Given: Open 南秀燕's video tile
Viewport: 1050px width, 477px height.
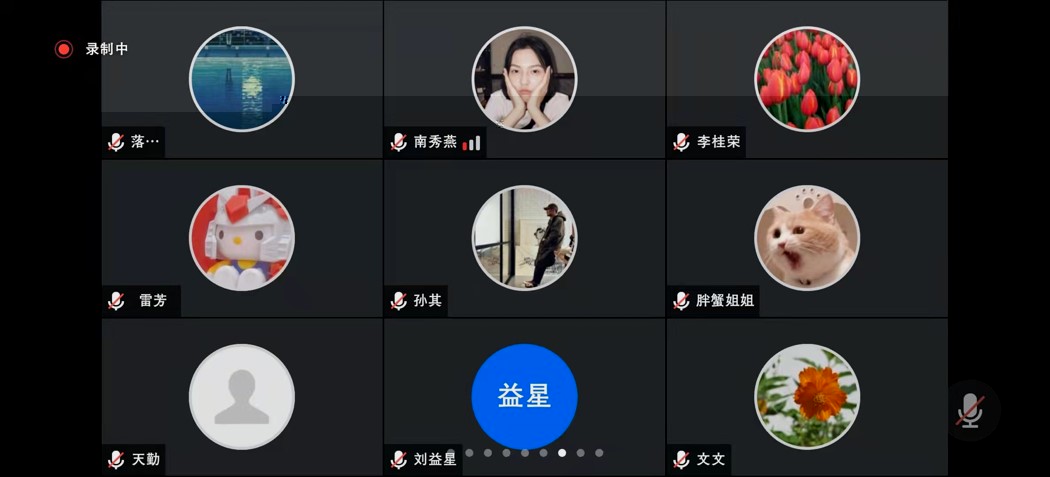Looking at the screenshot, I should (x=524, y=79).
